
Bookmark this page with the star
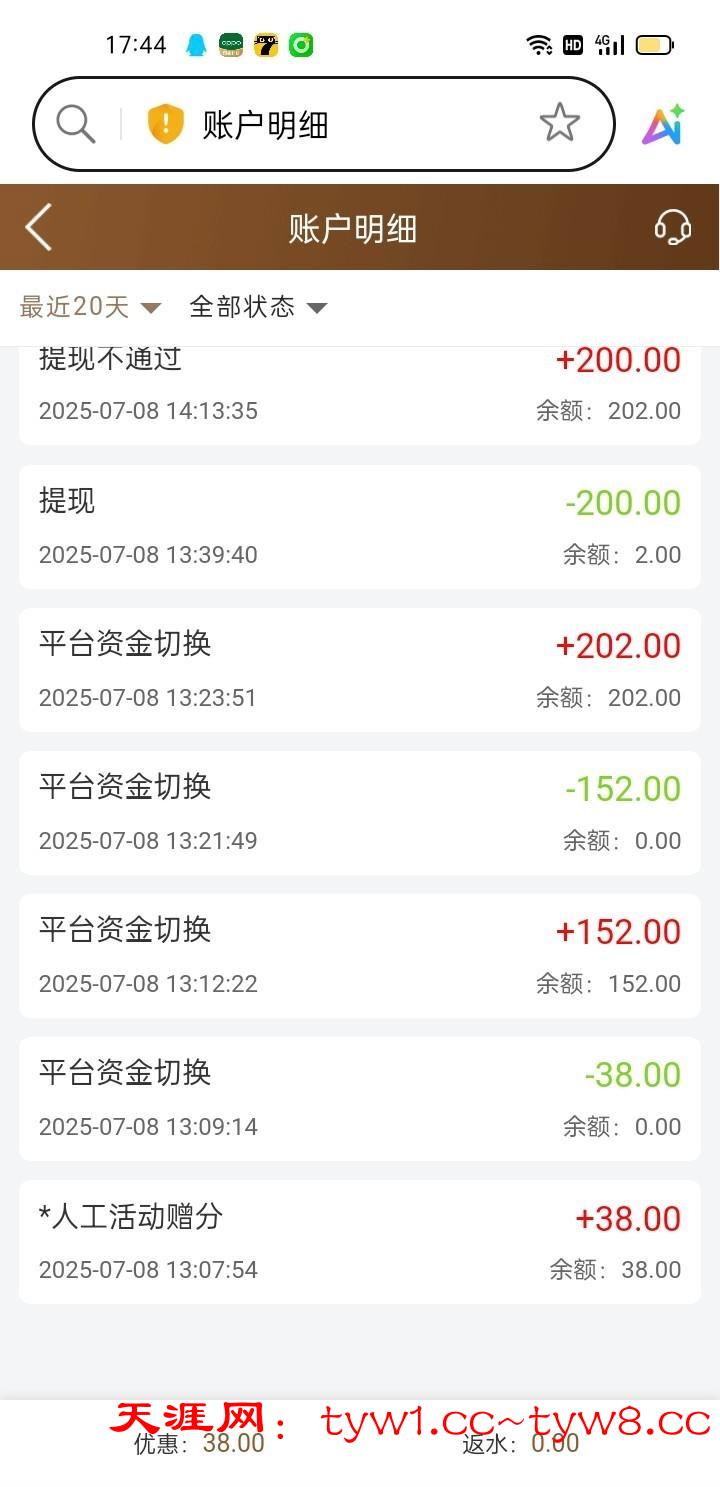[560, 124]
